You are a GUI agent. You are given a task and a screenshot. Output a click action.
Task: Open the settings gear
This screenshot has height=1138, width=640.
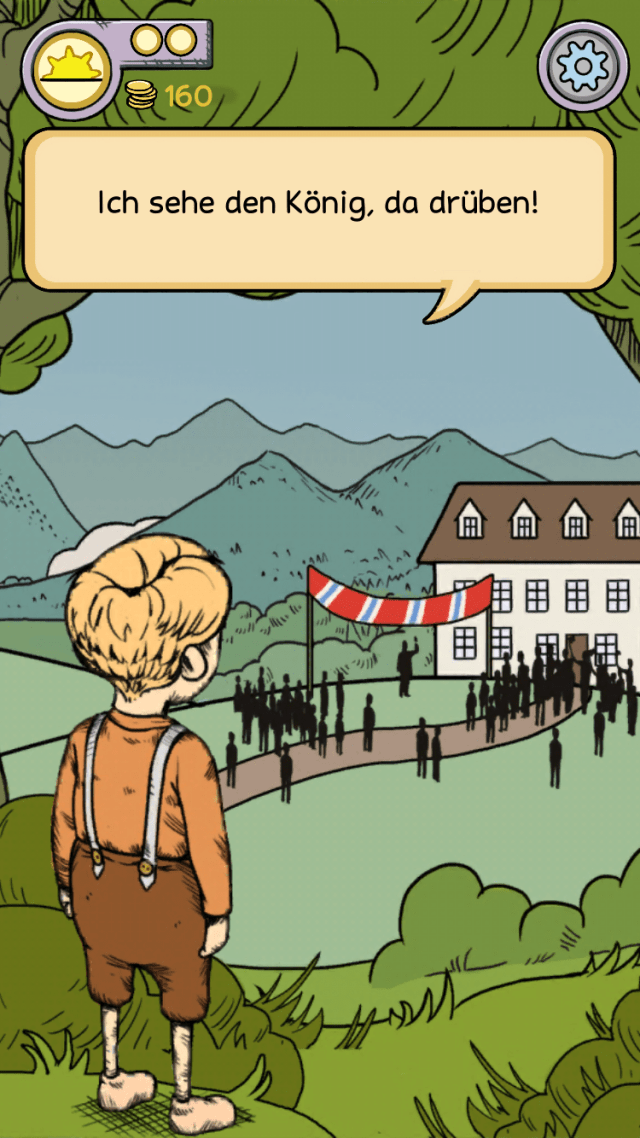point(583,66)
